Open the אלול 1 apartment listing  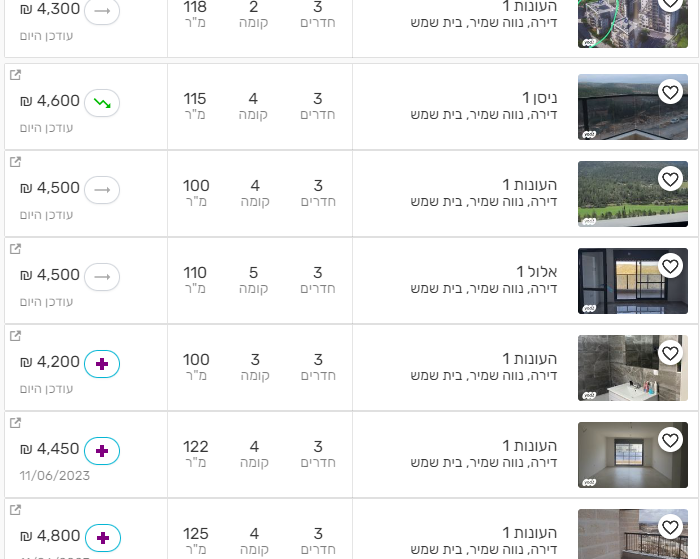pyautogui.click(x=536, y=272)
